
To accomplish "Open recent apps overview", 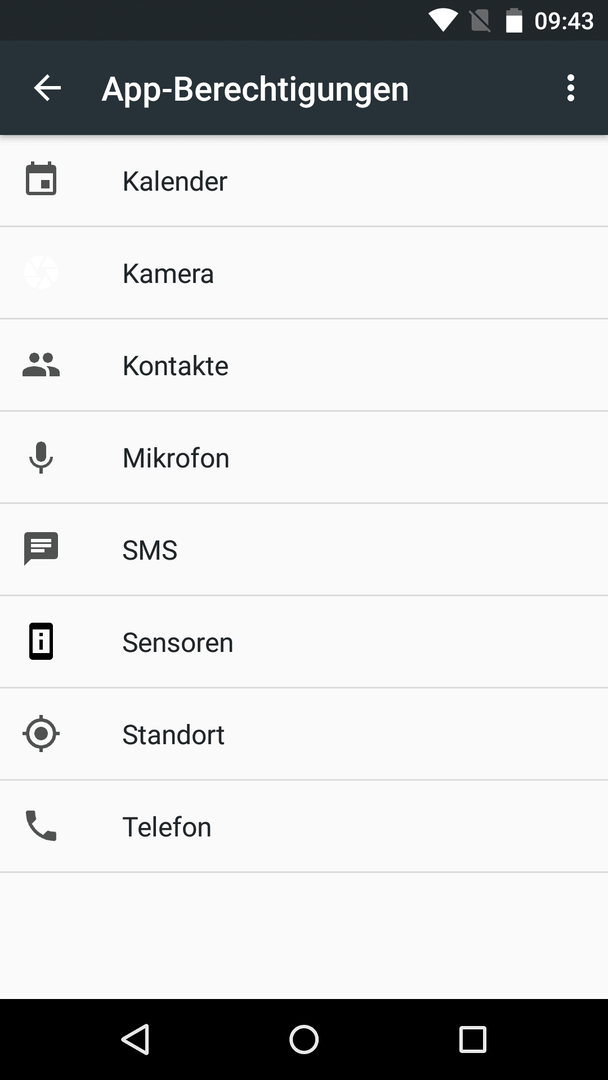I will 472,1039.
